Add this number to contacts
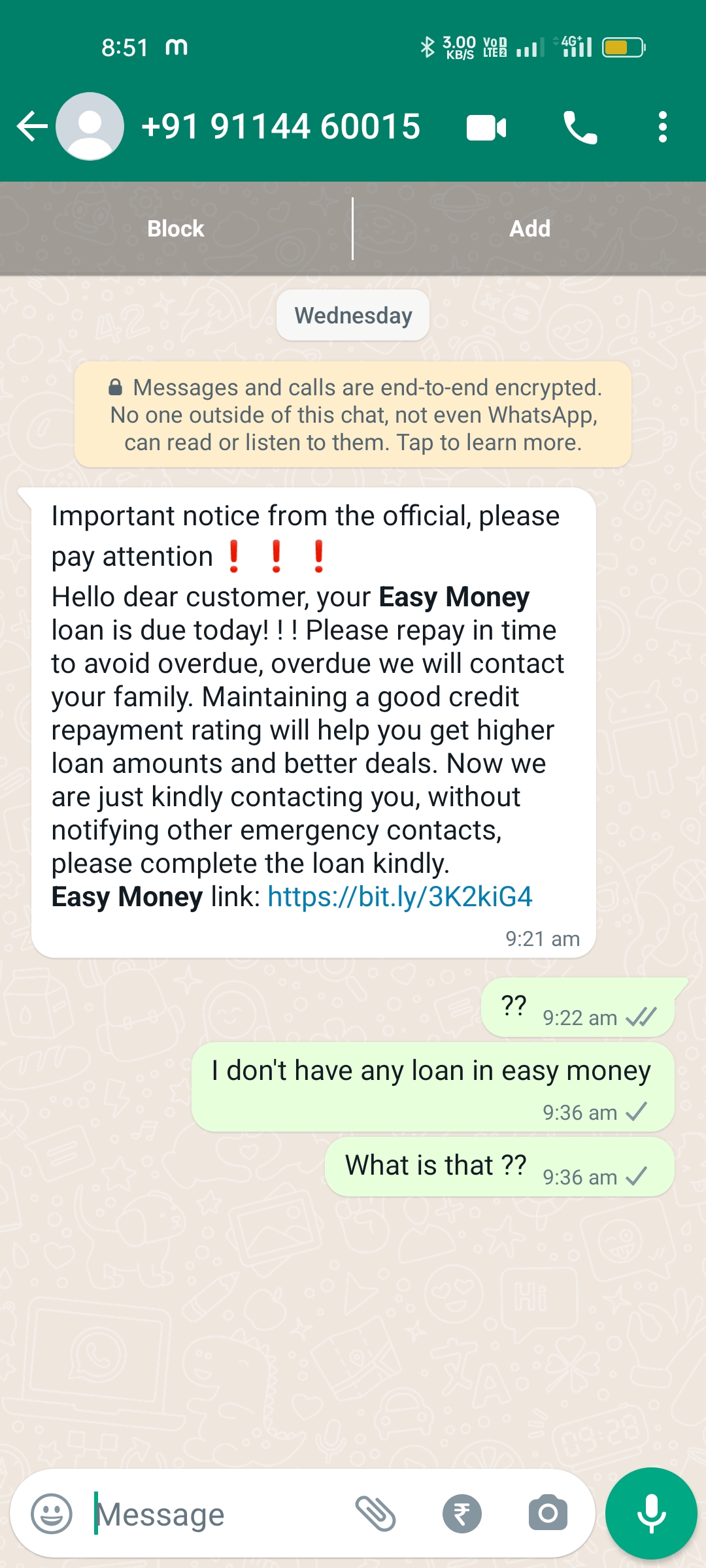 coord(529,229)
